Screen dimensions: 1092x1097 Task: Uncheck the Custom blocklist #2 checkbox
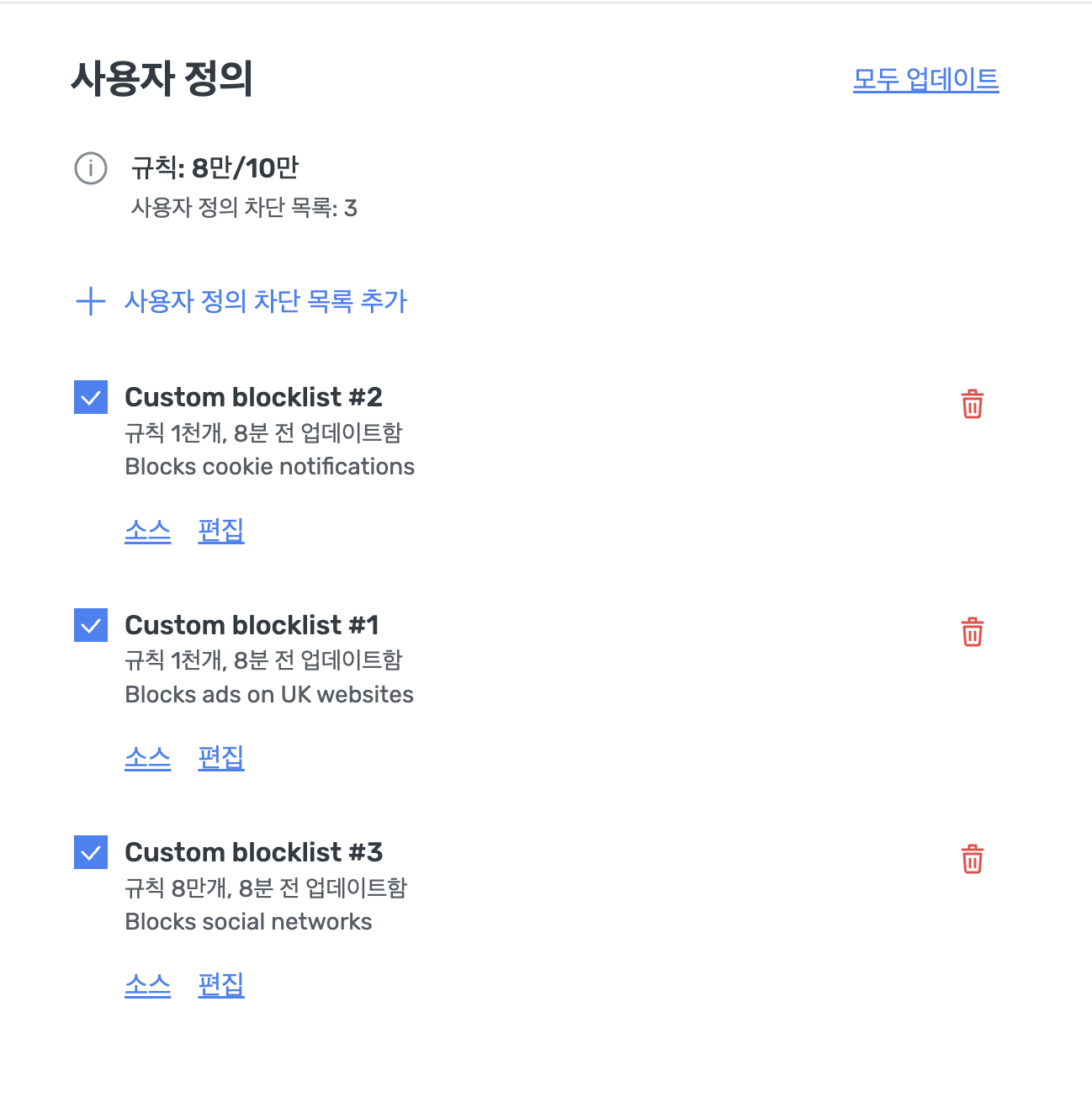90,397
